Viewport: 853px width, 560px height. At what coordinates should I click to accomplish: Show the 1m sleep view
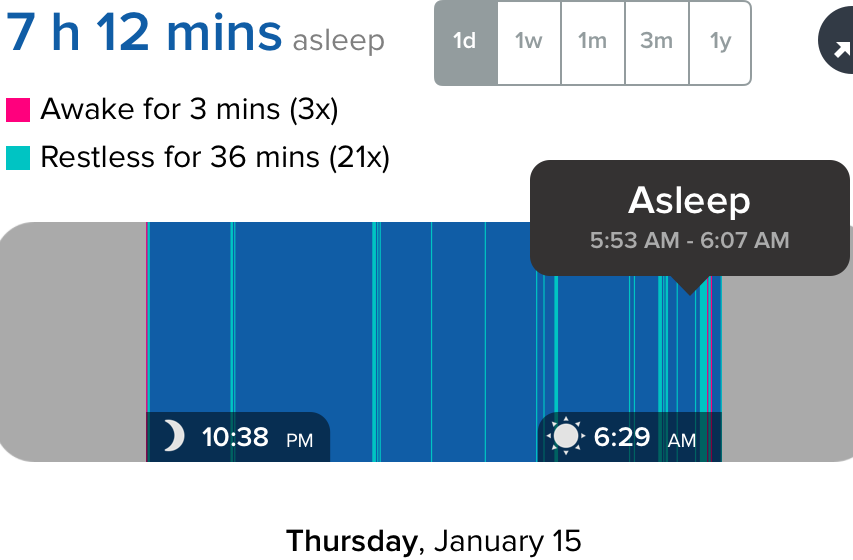coord(593,42)
